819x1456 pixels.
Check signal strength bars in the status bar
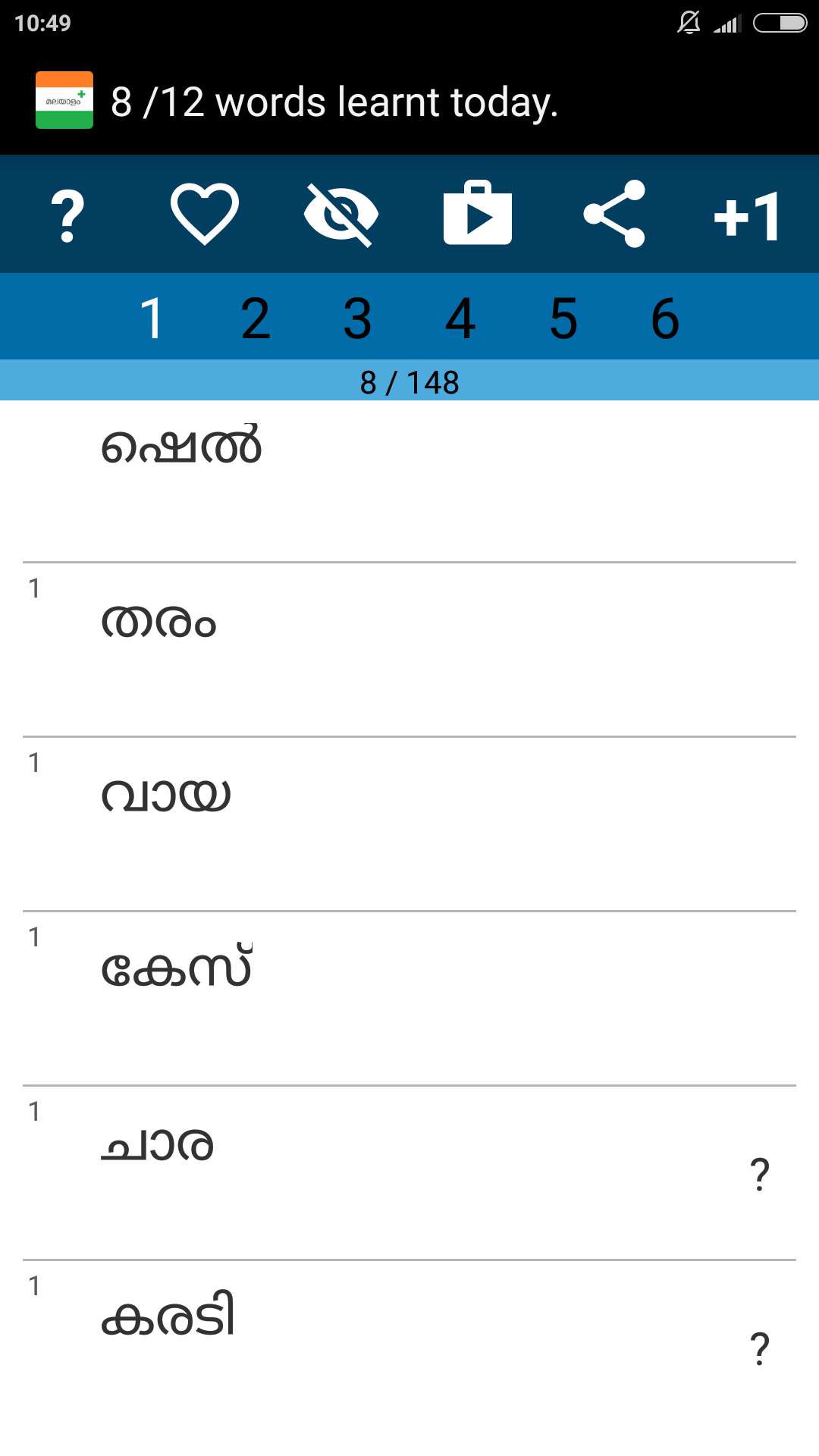pos(726,24)
